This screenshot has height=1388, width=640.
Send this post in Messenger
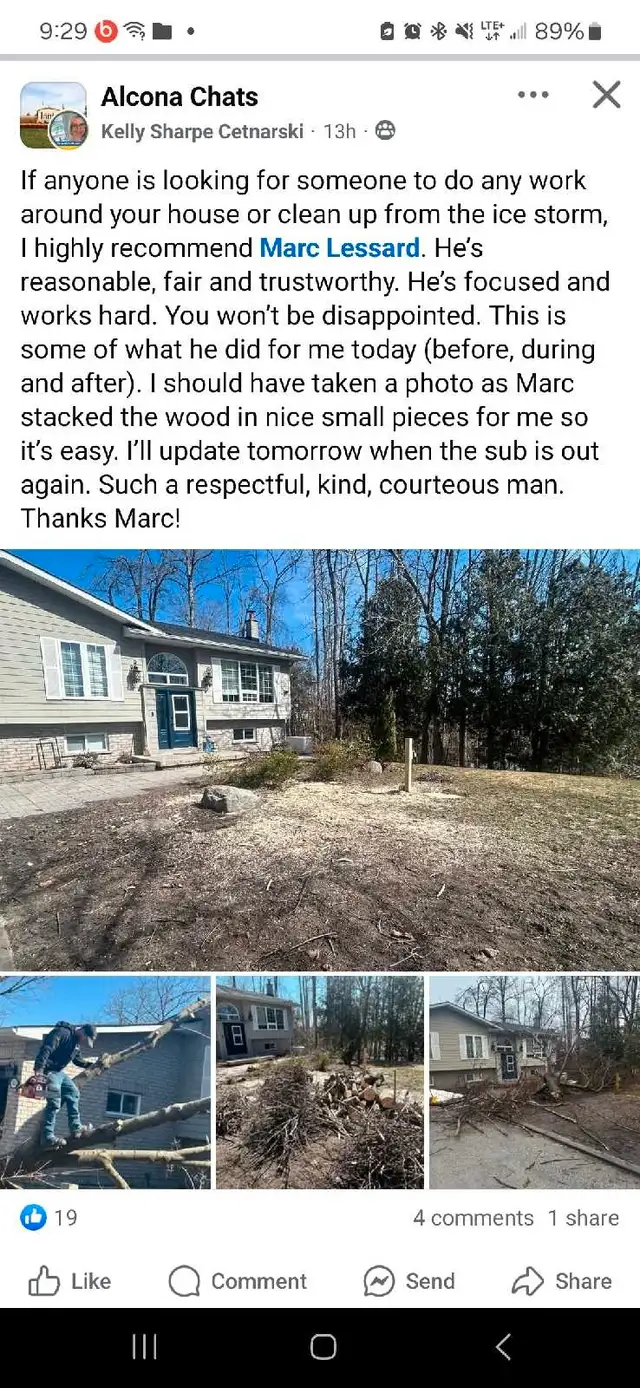pos(409,1281)
